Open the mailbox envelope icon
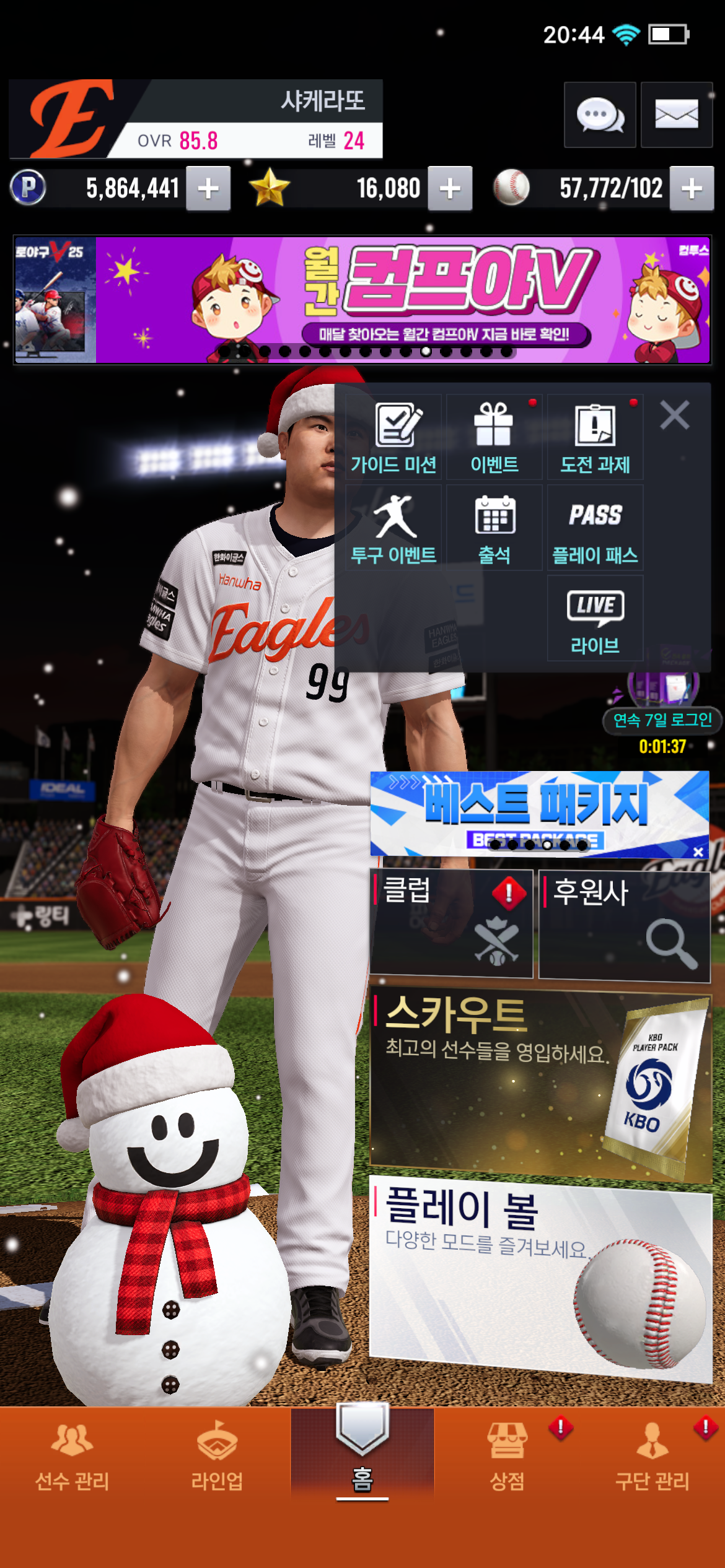This screenshot has height=1568, width=725. click(676, 115)
